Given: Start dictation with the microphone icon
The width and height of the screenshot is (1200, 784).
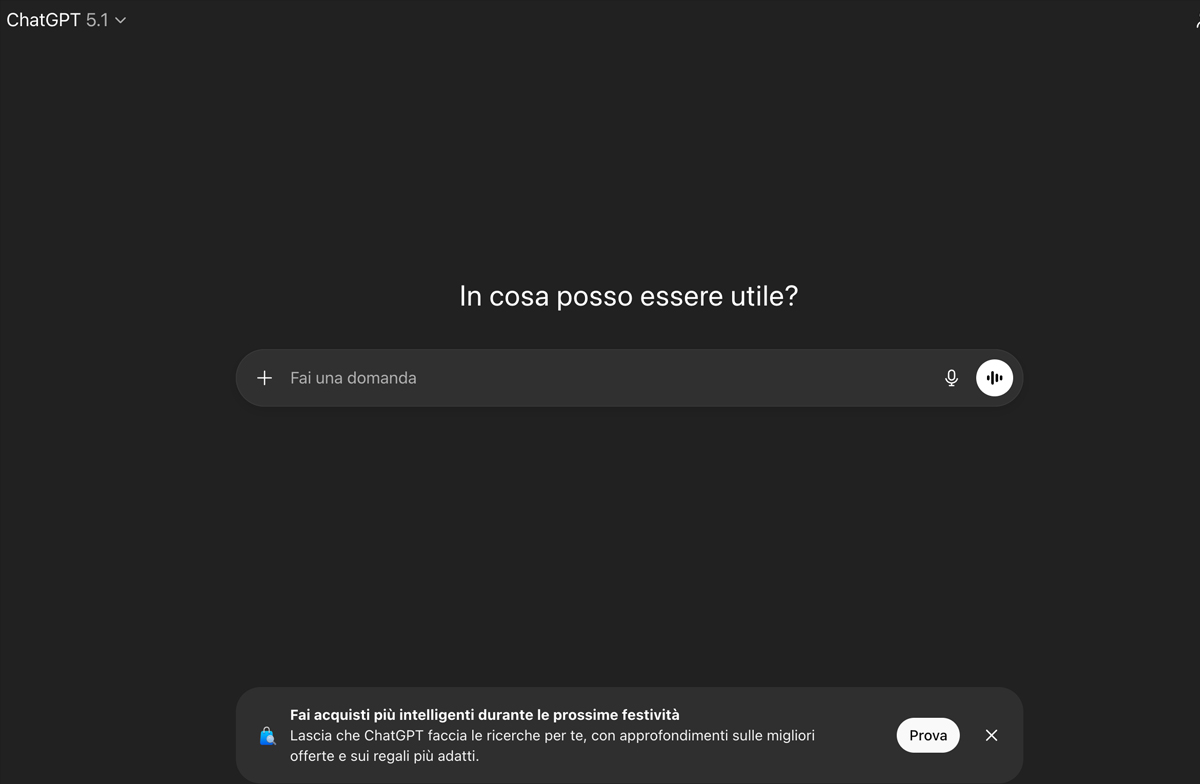Looking at the screenshot, I should 951,378.
